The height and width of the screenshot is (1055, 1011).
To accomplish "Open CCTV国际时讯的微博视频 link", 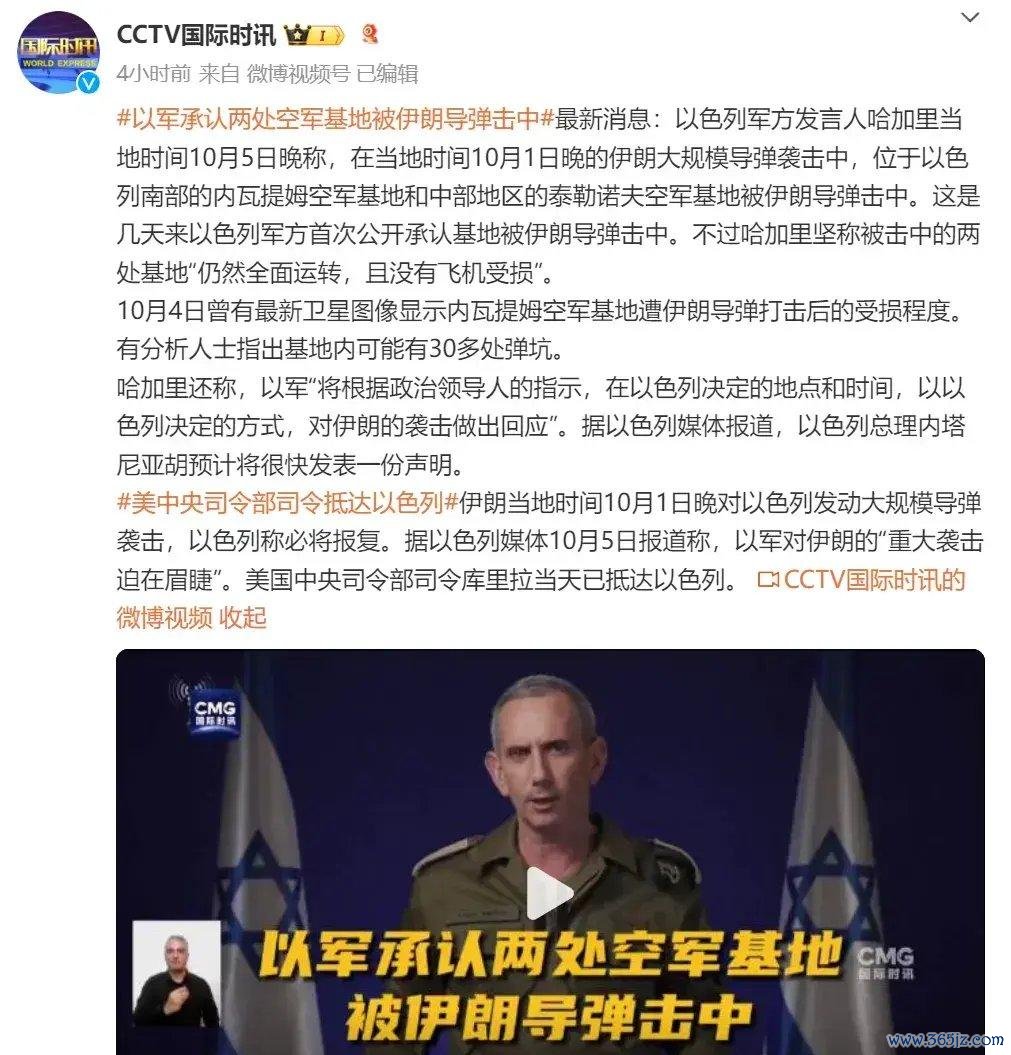I will point(862,580).
